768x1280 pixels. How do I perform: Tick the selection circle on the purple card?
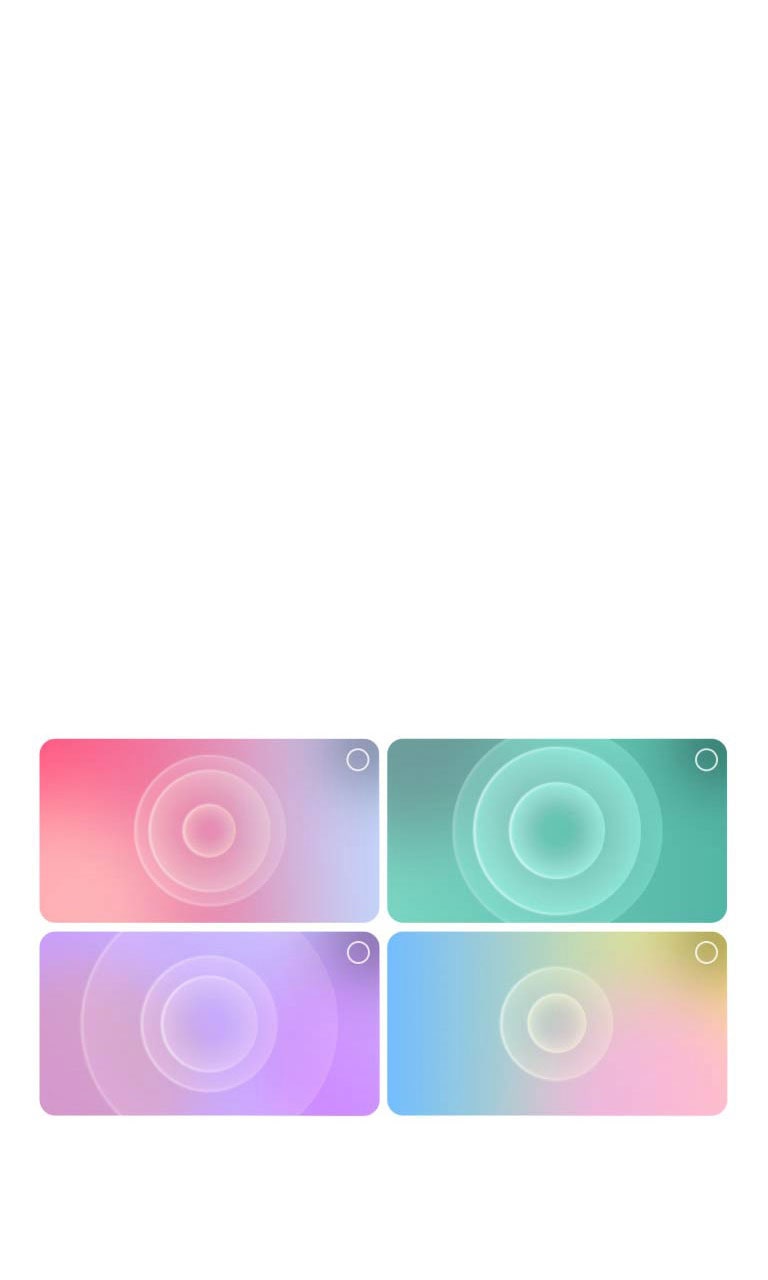(358, 953)
